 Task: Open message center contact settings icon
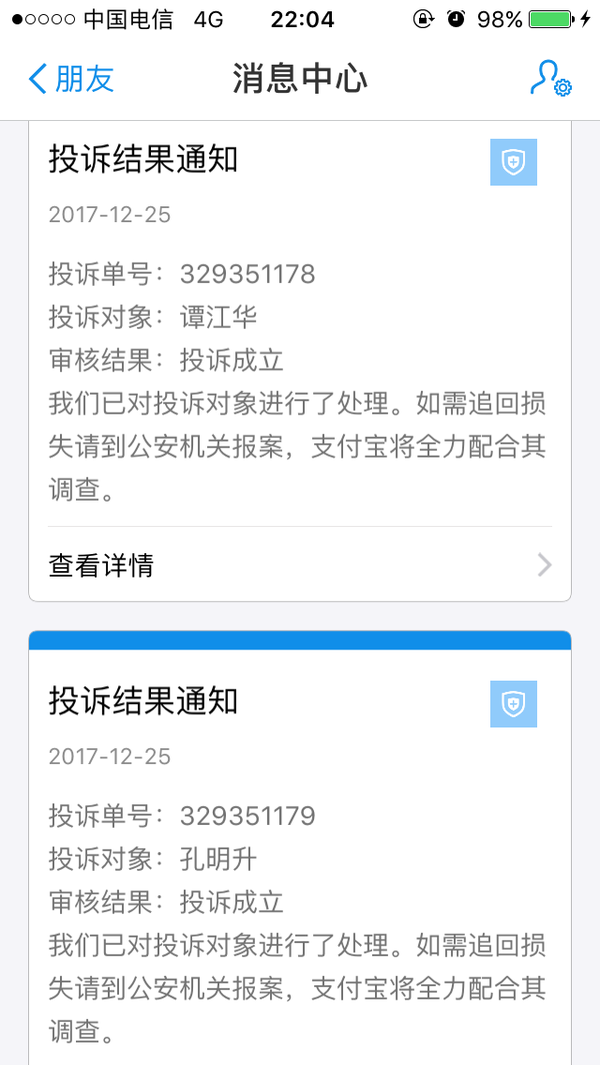tap(549, 79)
